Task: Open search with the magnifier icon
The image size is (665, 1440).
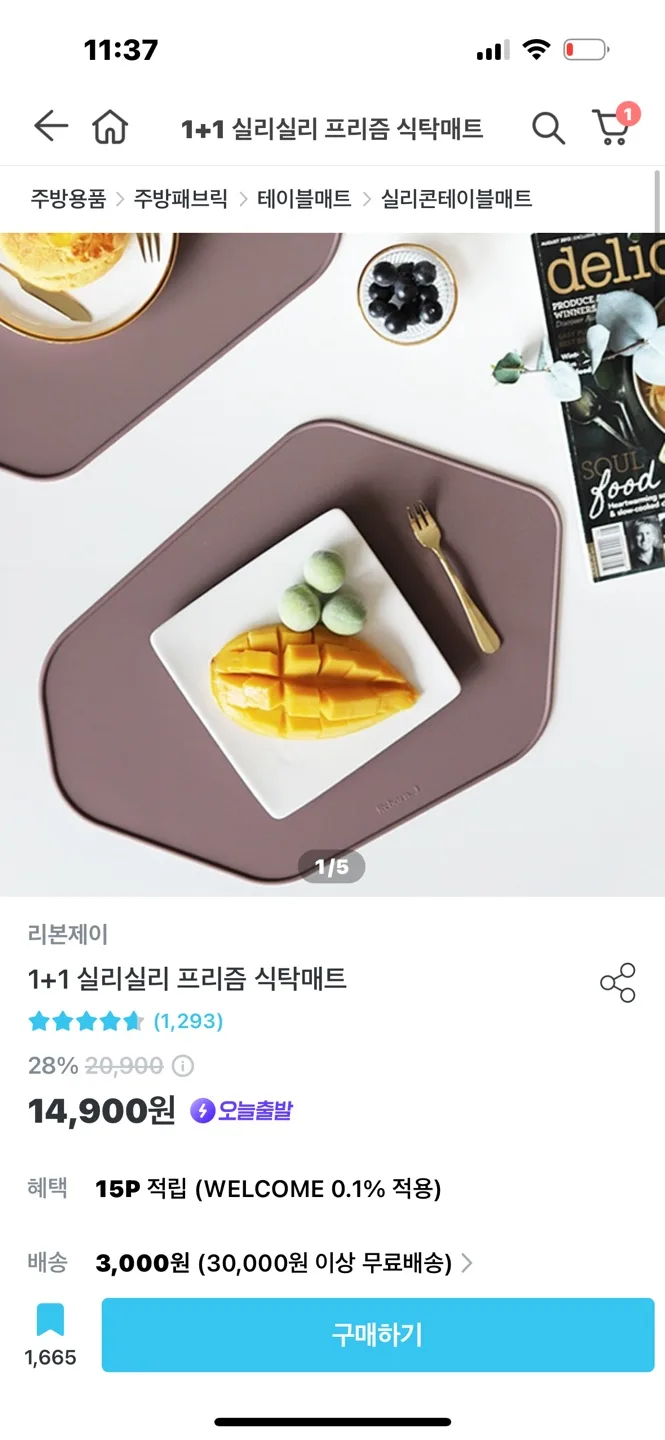Action: (x=547, y=128)
